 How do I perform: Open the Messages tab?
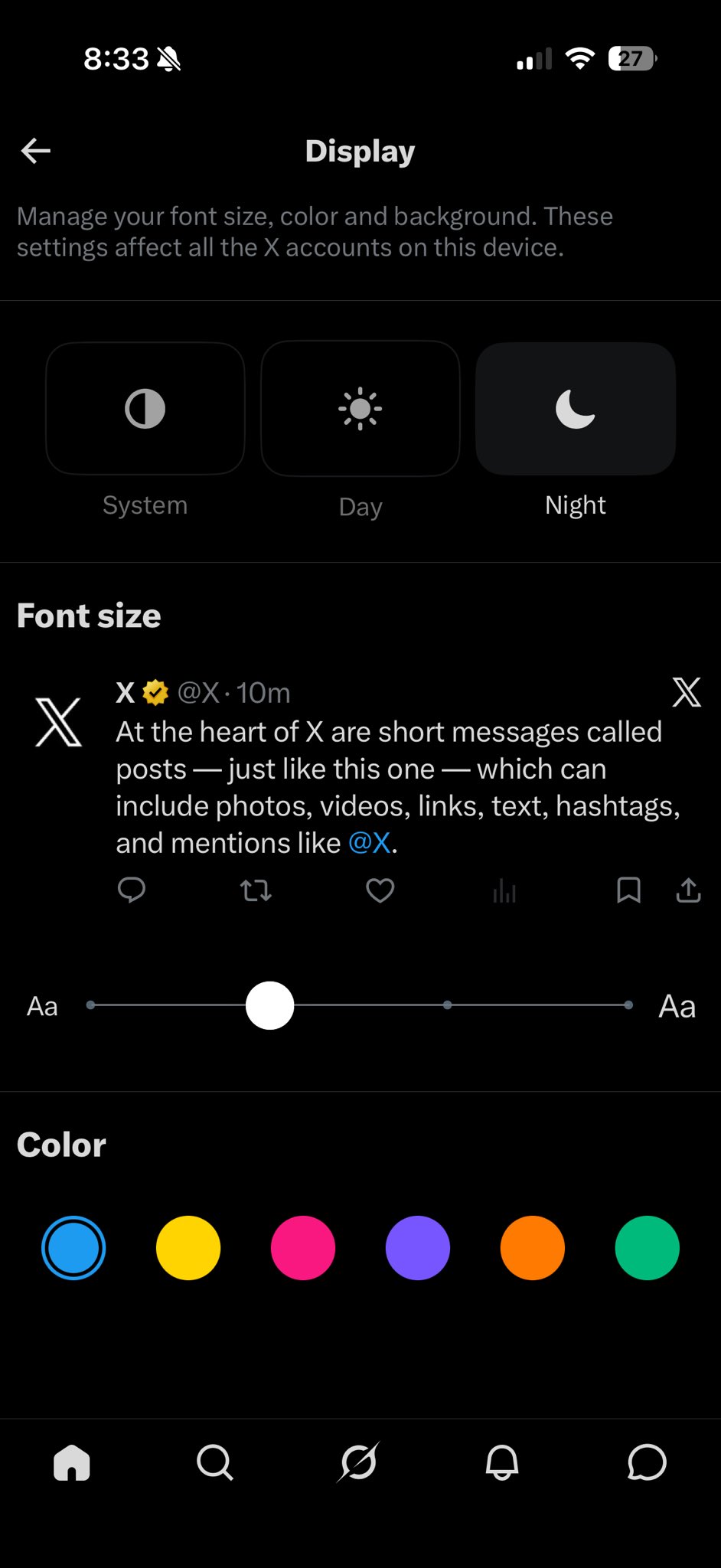point(647,1463)
